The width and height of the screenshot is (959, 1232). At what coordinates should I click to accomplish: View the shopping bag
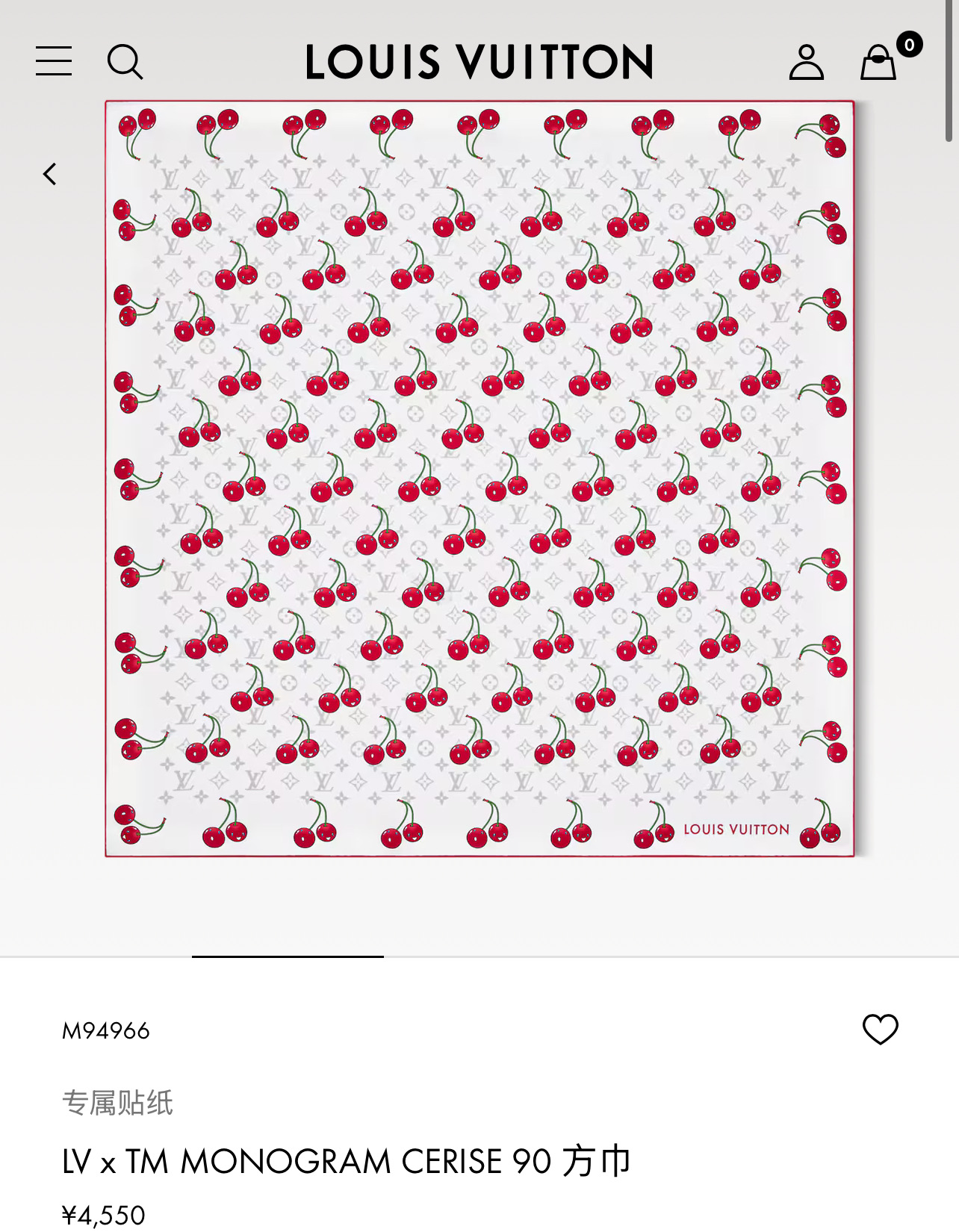pyautogui.click(x=879, y=62)
